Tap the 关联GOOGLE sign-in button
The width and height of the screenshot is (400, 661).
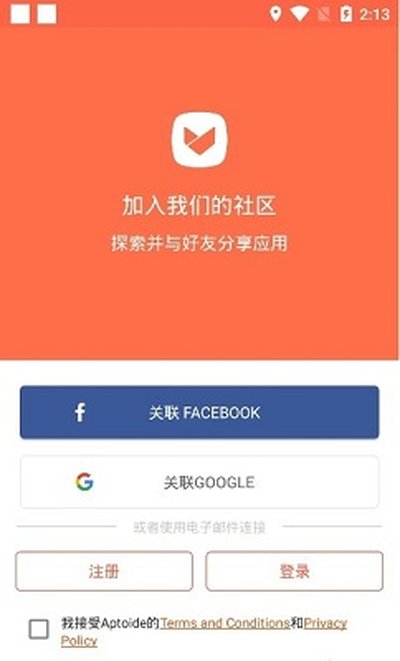click(199, 482)
